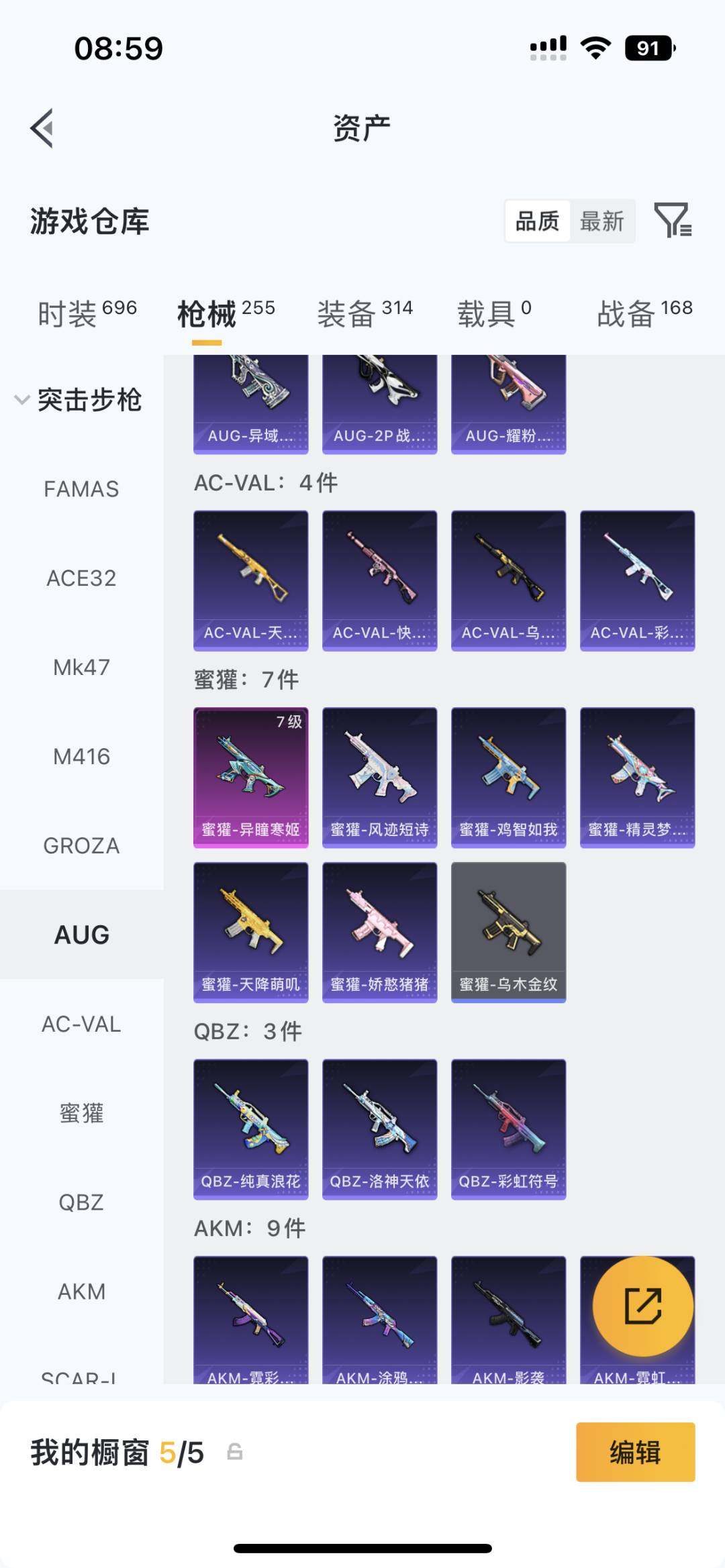Select FAMAS in the weapon sidebar
Image resolution: width=725 pixels, height=1568 pixels.
[81, 489]
